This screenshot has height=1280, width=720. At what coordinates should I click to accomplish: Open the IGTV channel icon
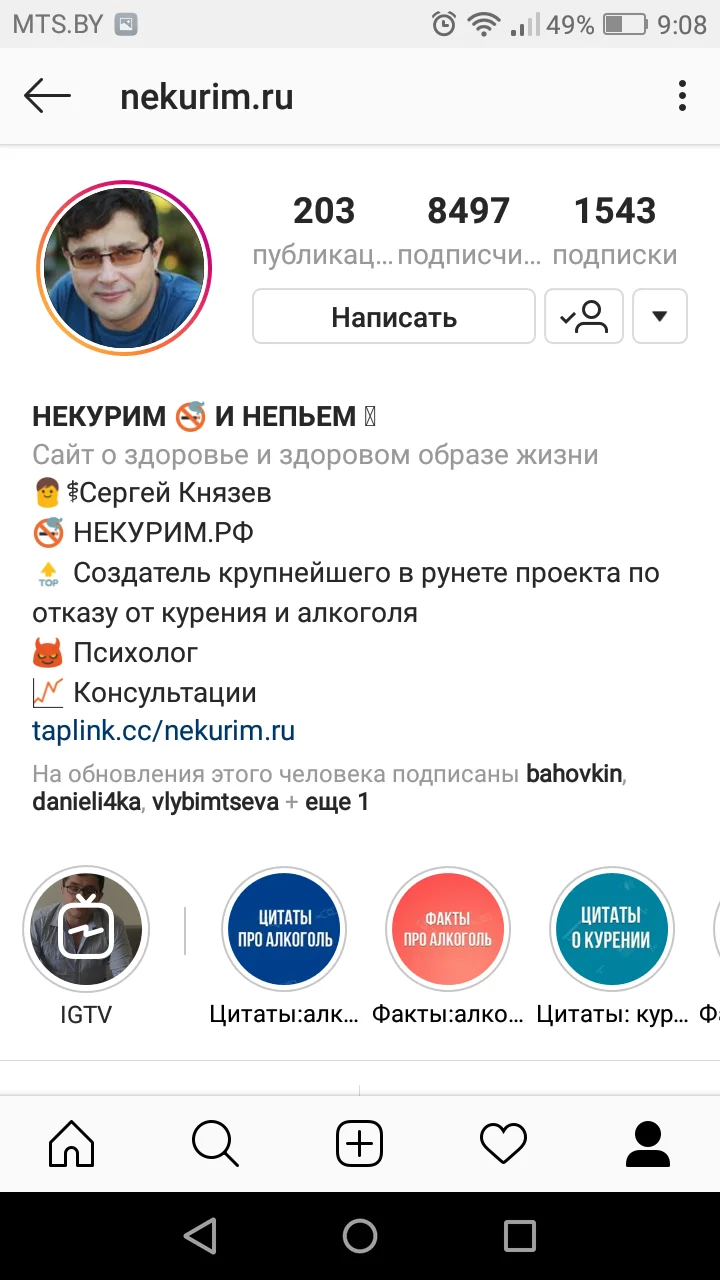tap(86, 928)
